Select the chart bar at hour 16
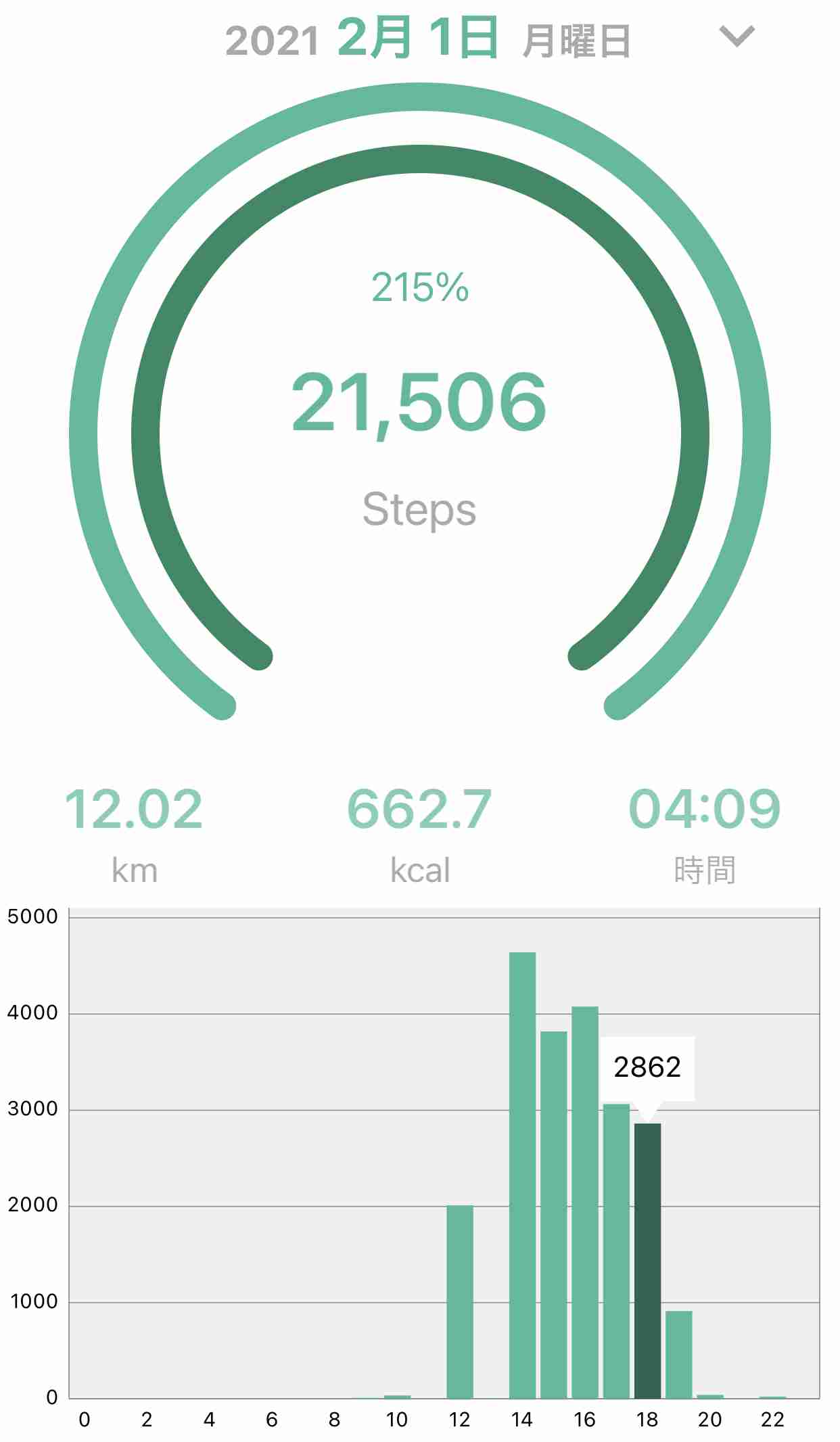The height and width of the screenshot is (1442, 840). (x=585, y=1203)
